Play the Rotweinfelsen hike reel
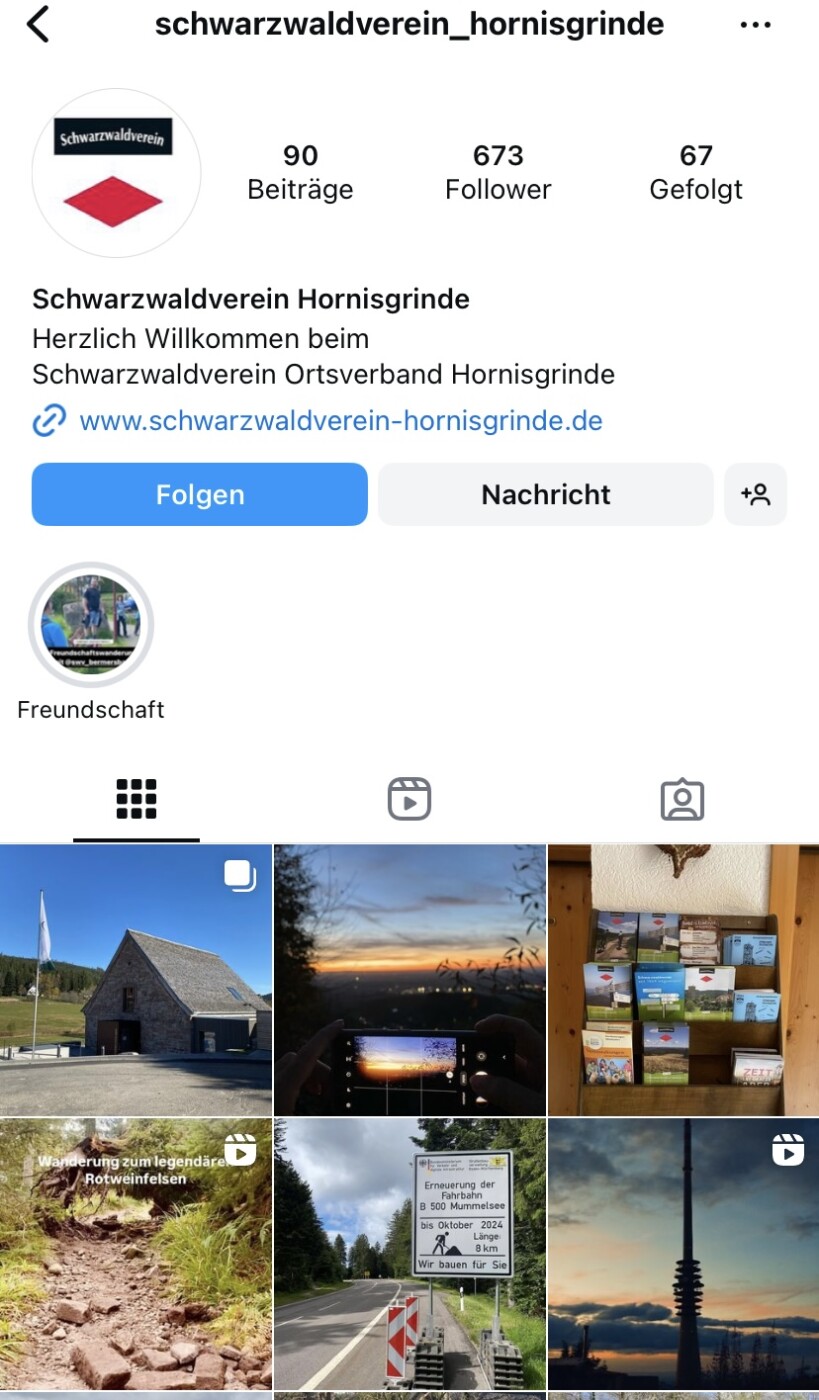 coord(136,1254)
